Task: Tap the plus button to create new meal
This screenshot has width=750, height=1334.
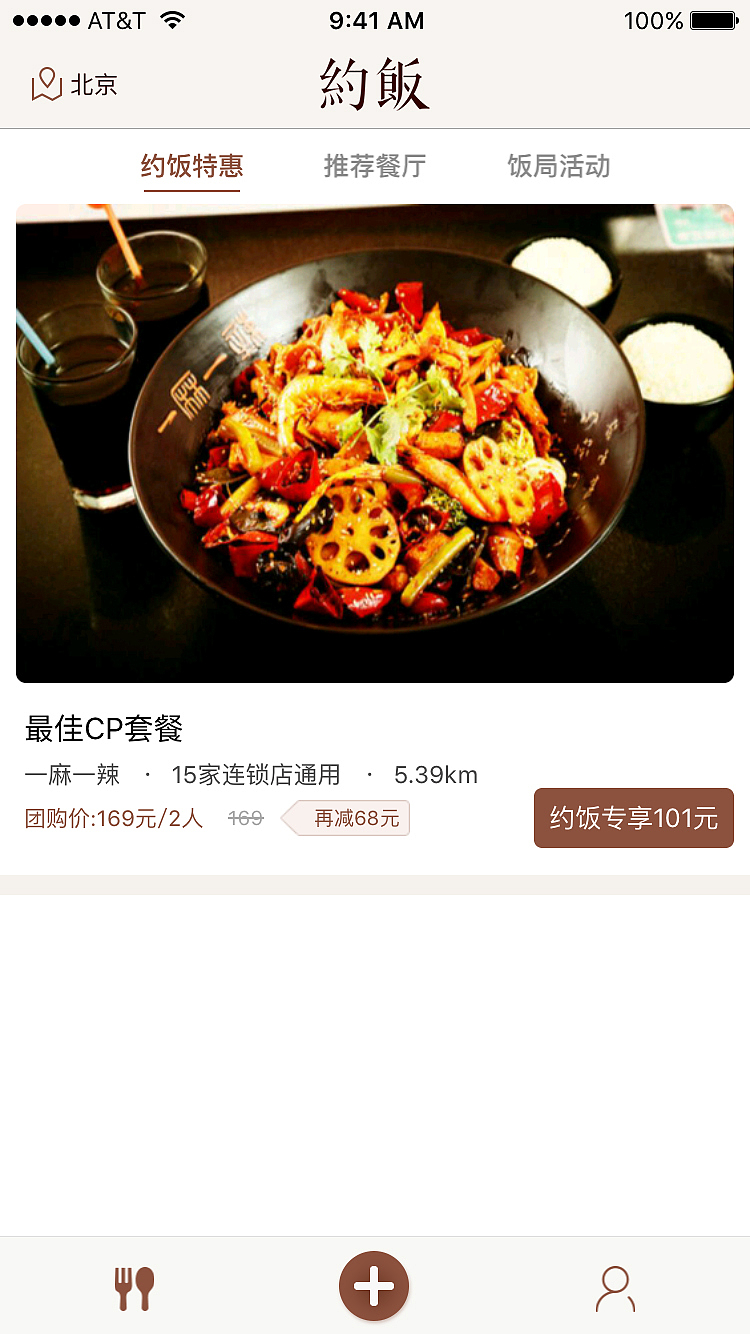Action: pyautogui.click(x=374, y=1287)
